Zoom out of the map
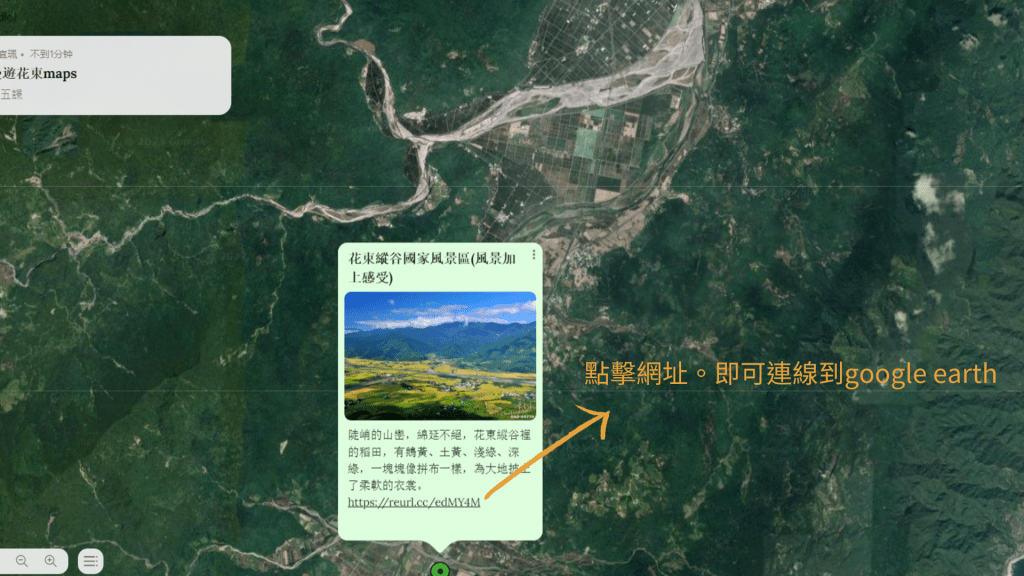 click(21, 561)
